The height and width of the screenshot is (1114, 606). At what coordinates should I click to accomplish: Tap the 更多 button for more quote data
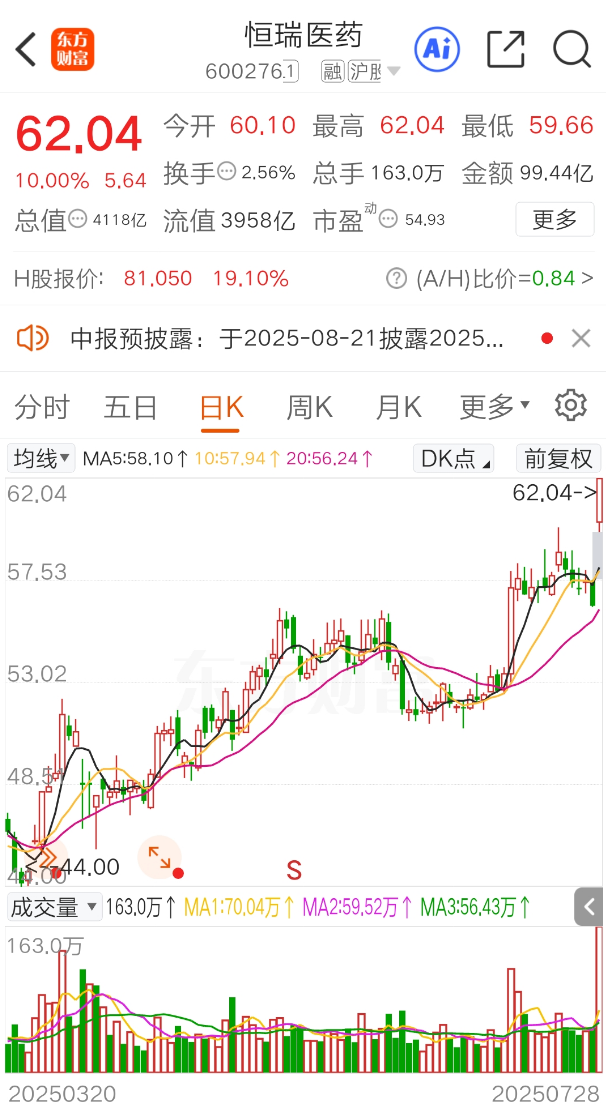pyautogui.click(x=554, y=220)
